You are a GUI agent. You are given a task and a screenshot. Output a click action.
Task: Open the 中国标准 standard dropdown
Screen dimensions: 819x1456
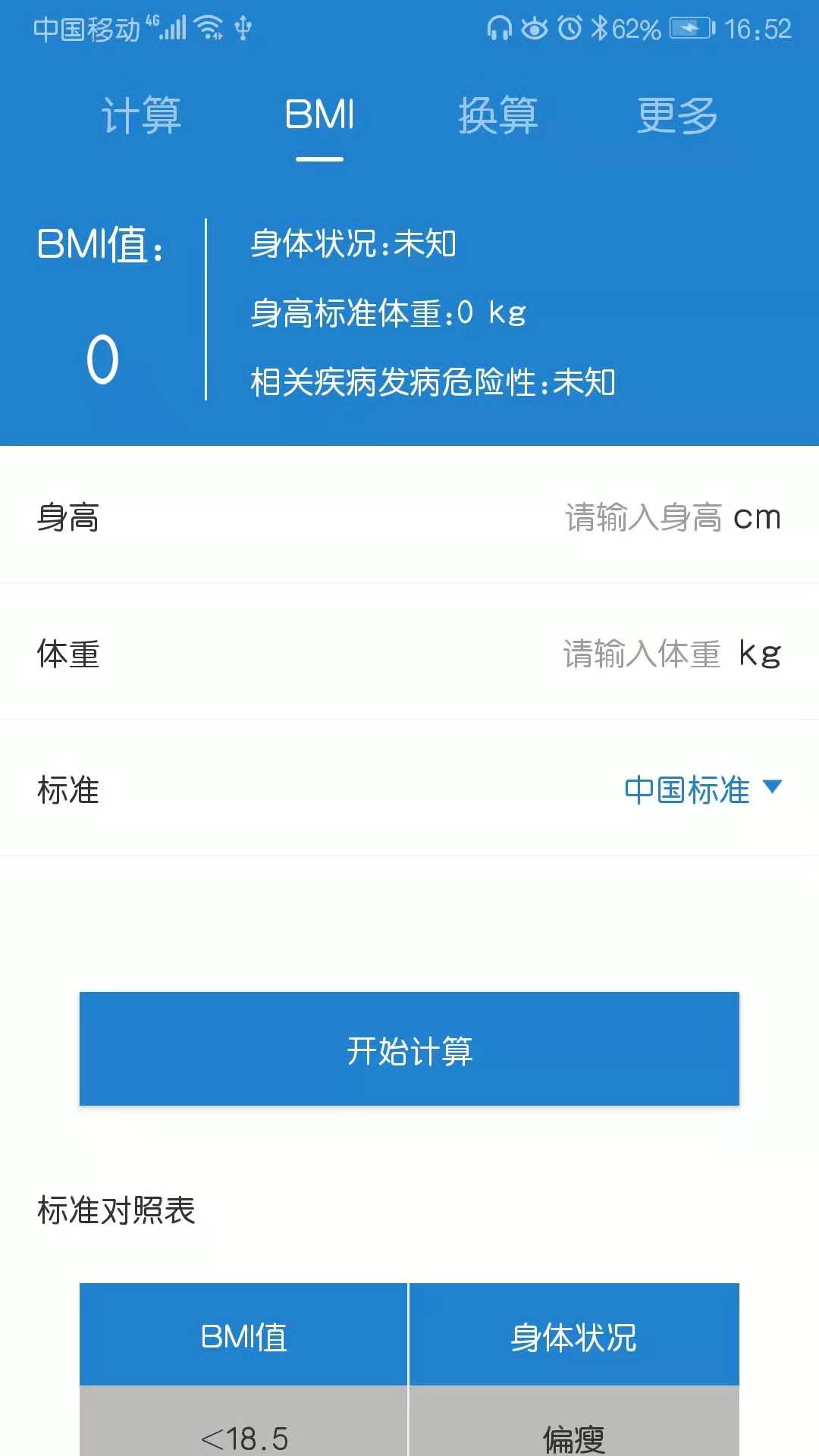tap(685, 789)
